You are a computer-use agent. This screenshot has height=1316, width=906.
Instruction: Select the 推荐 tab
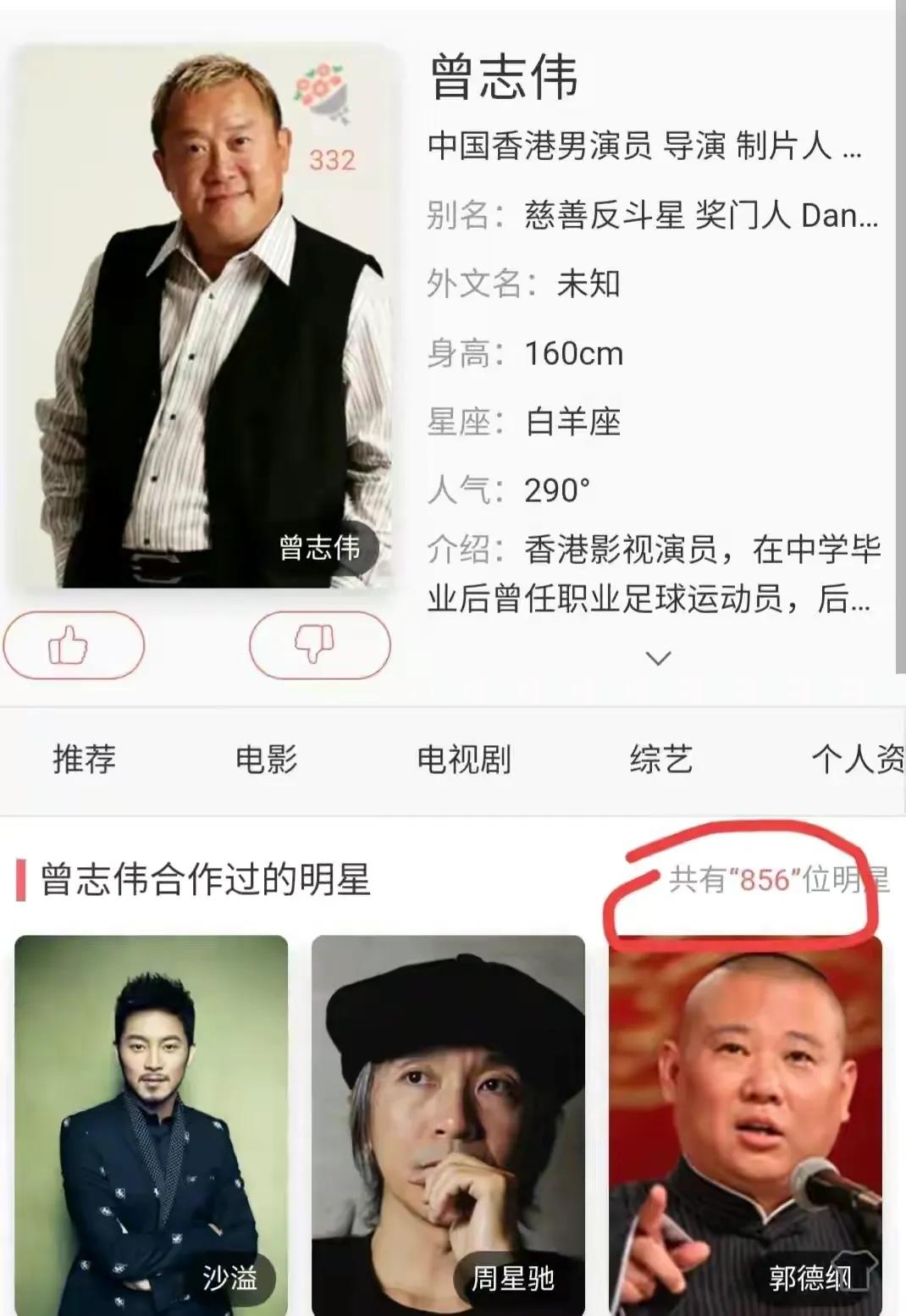click(x=85, y=760)
